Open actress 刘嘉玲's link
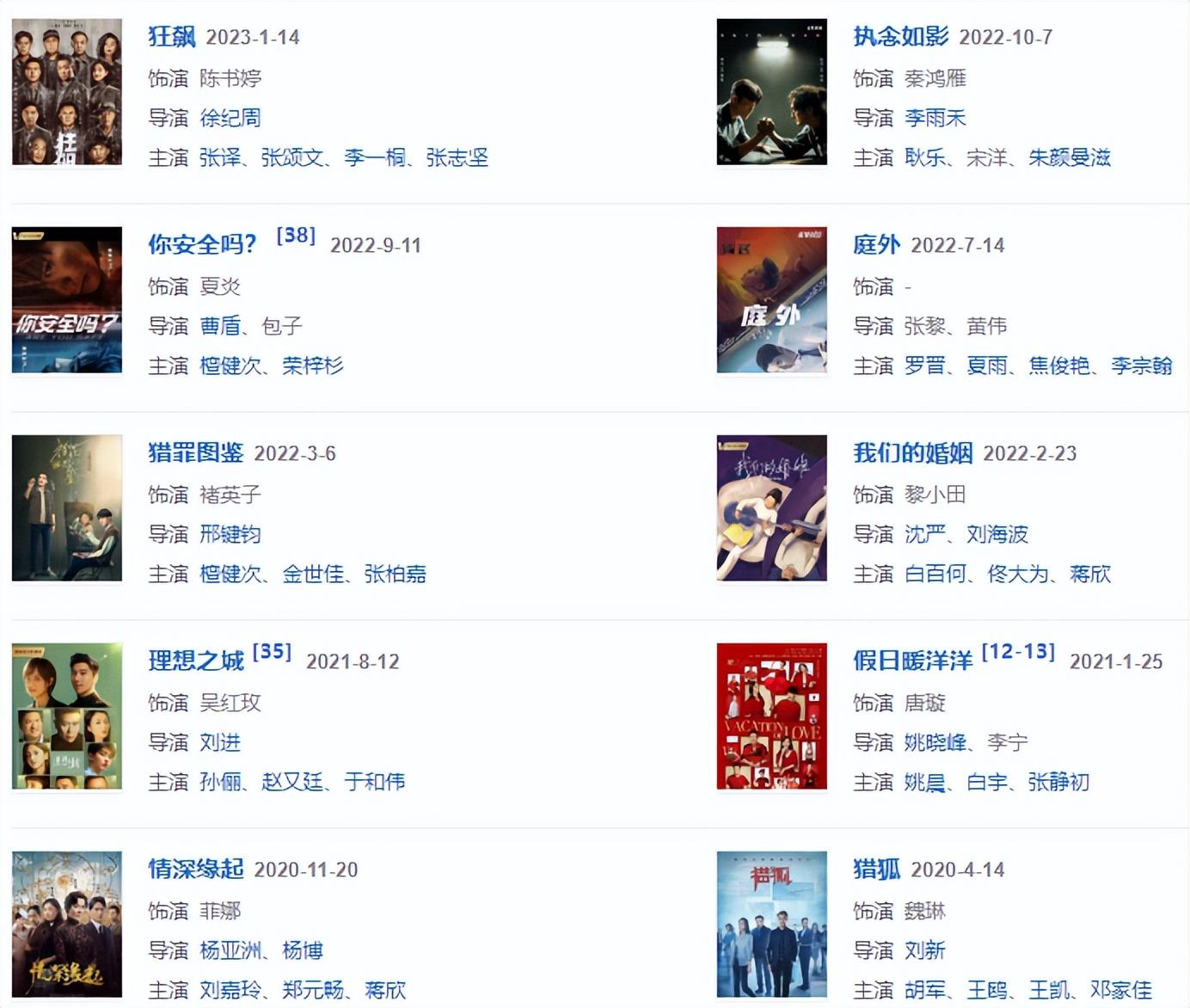 pos(230,990)
